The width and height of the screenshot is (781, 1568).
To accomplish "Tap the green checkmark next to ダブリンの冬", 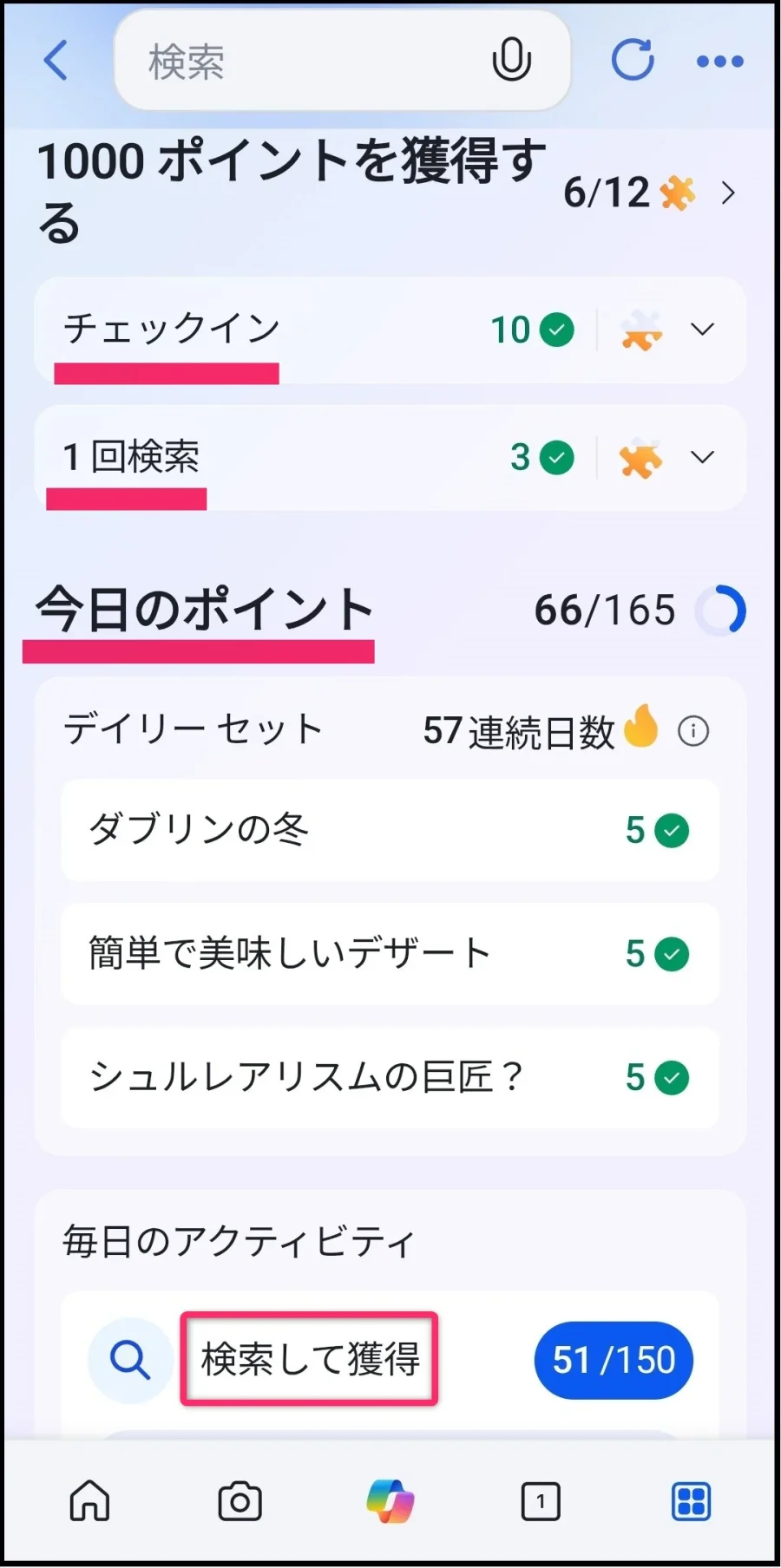I will [670, 831].
